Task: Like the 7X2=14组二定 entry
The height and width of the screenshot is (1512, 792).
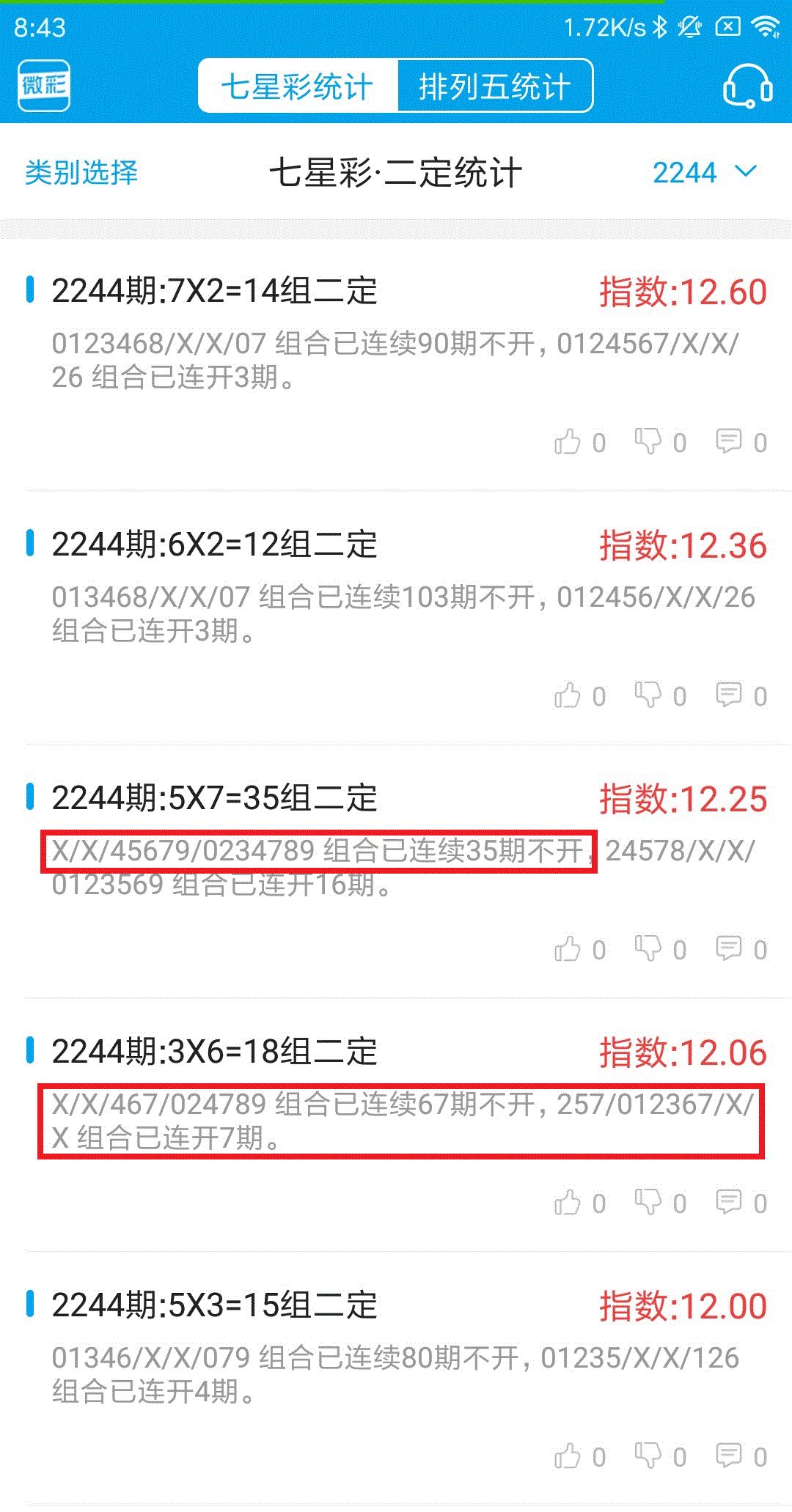Action: 579,442
